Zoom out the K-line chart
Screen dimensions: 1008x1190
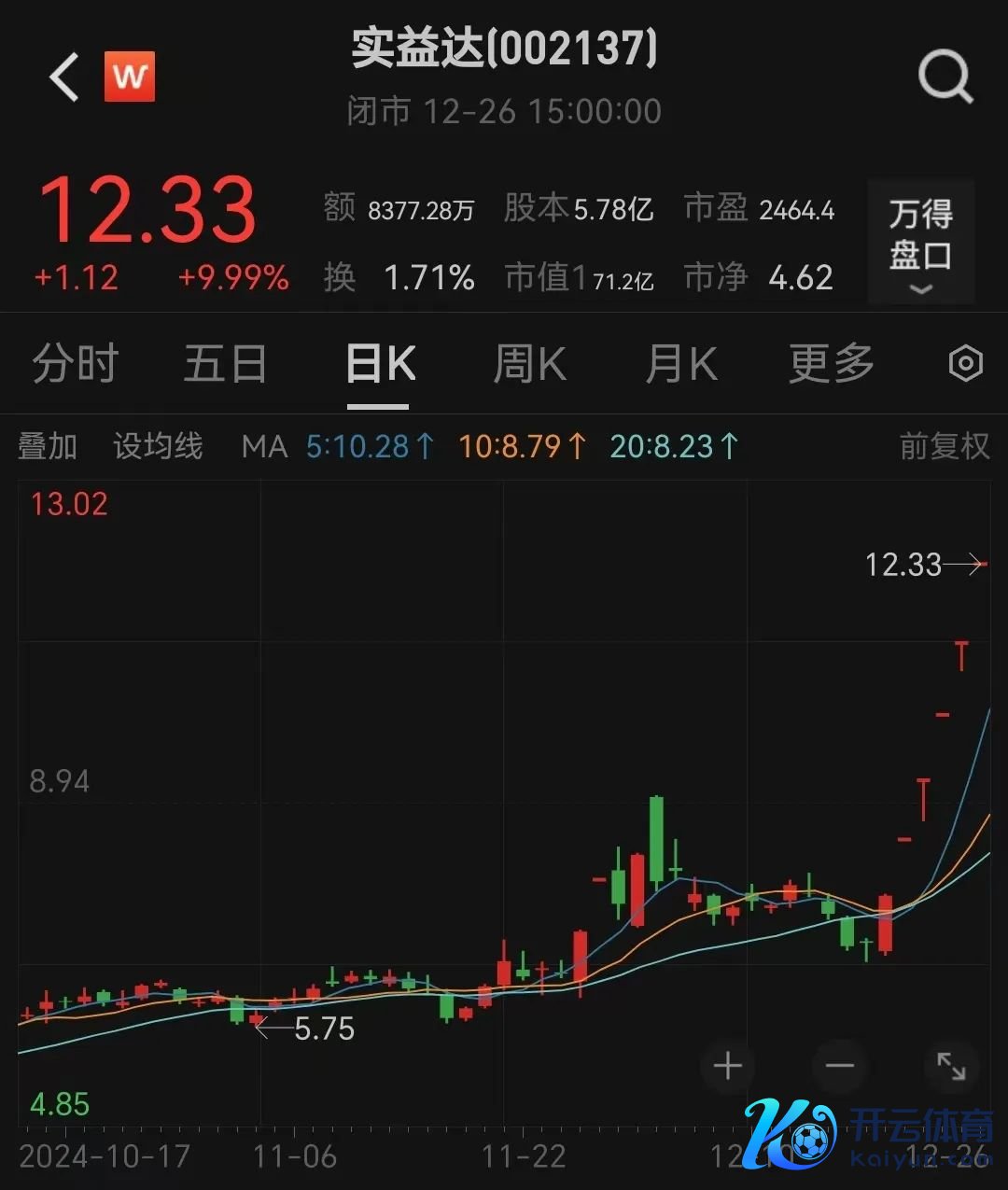(840, 1066)
